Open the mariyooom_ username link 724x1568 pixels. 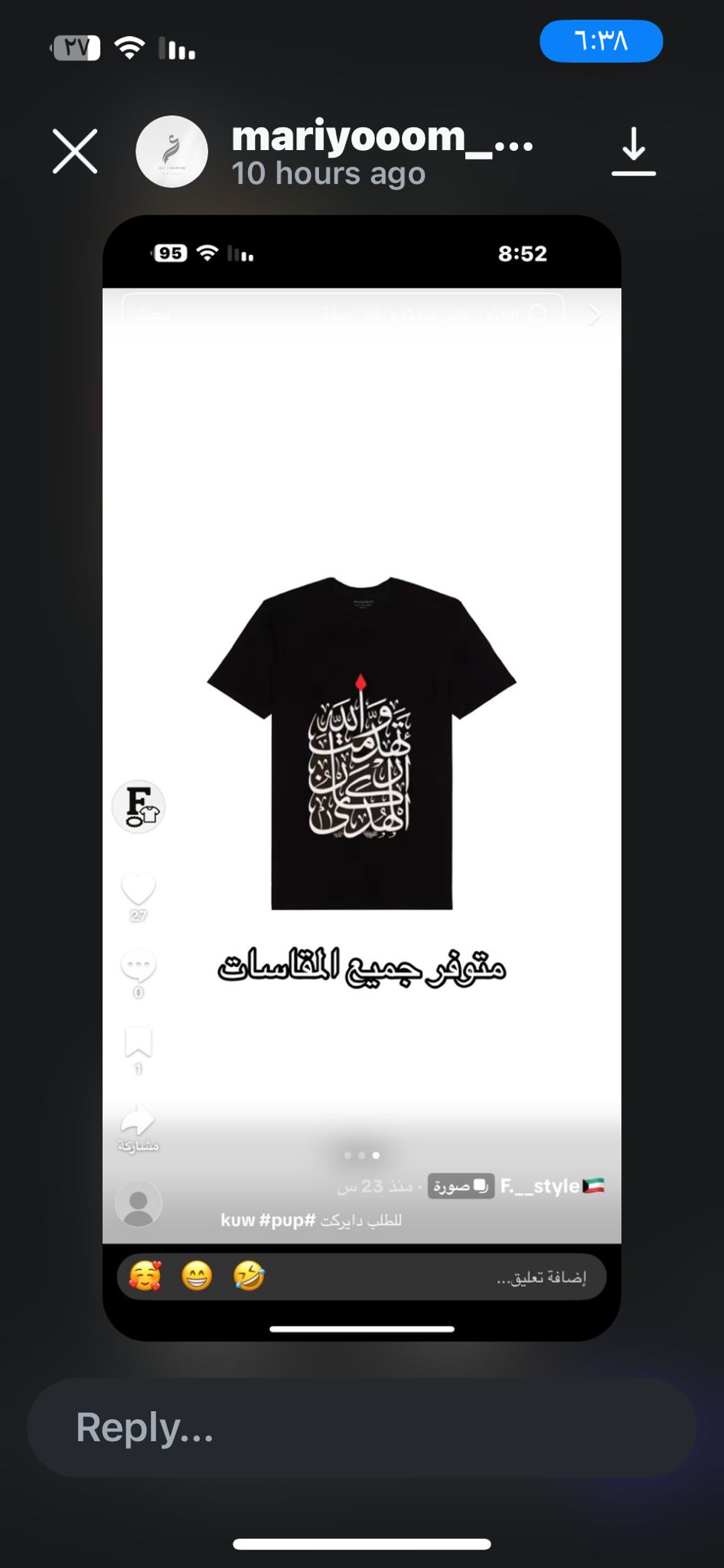point(383,136)
